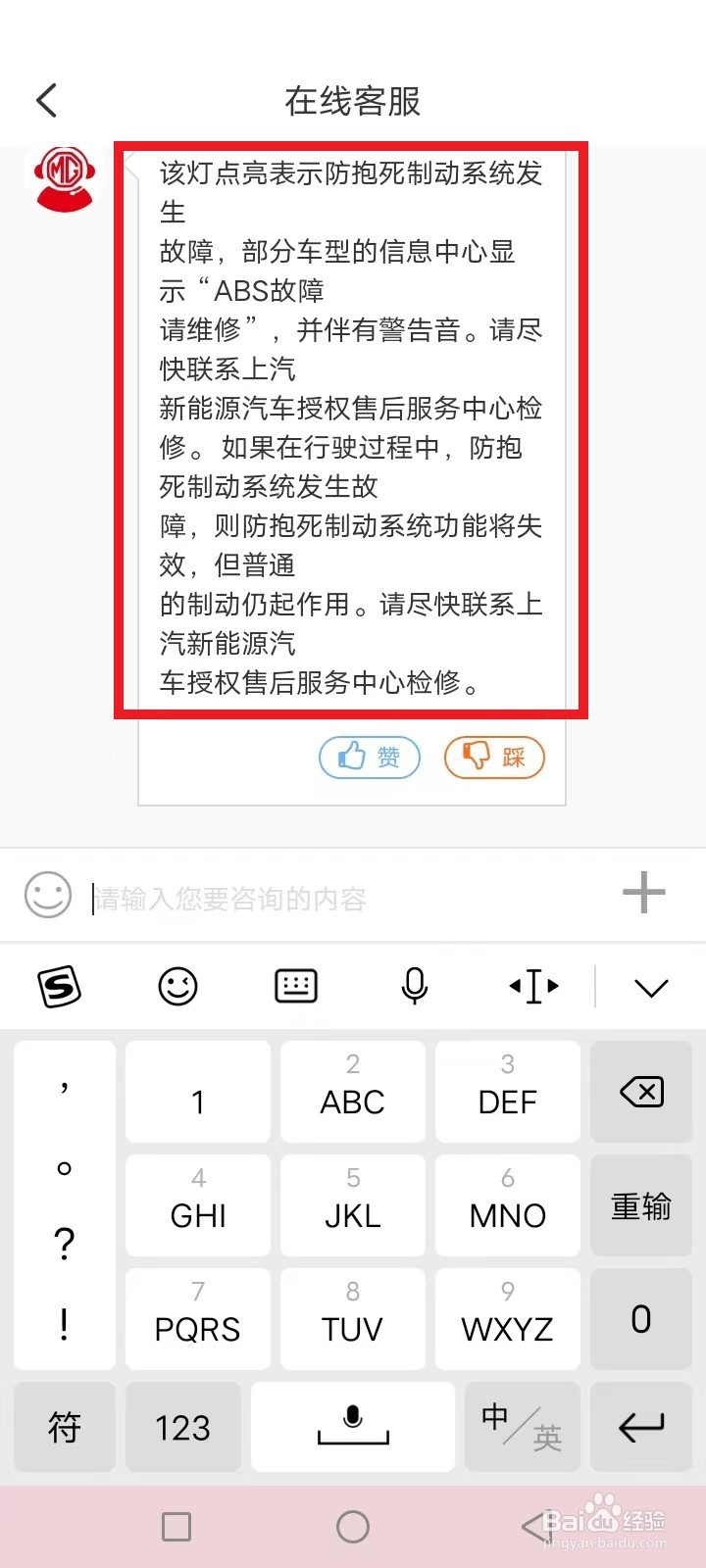Image resolution: width=706 pixels, height=1568 pixels.
Task: Start voice input with the microphone toolbar icon
Action: [x=415, y=987]
